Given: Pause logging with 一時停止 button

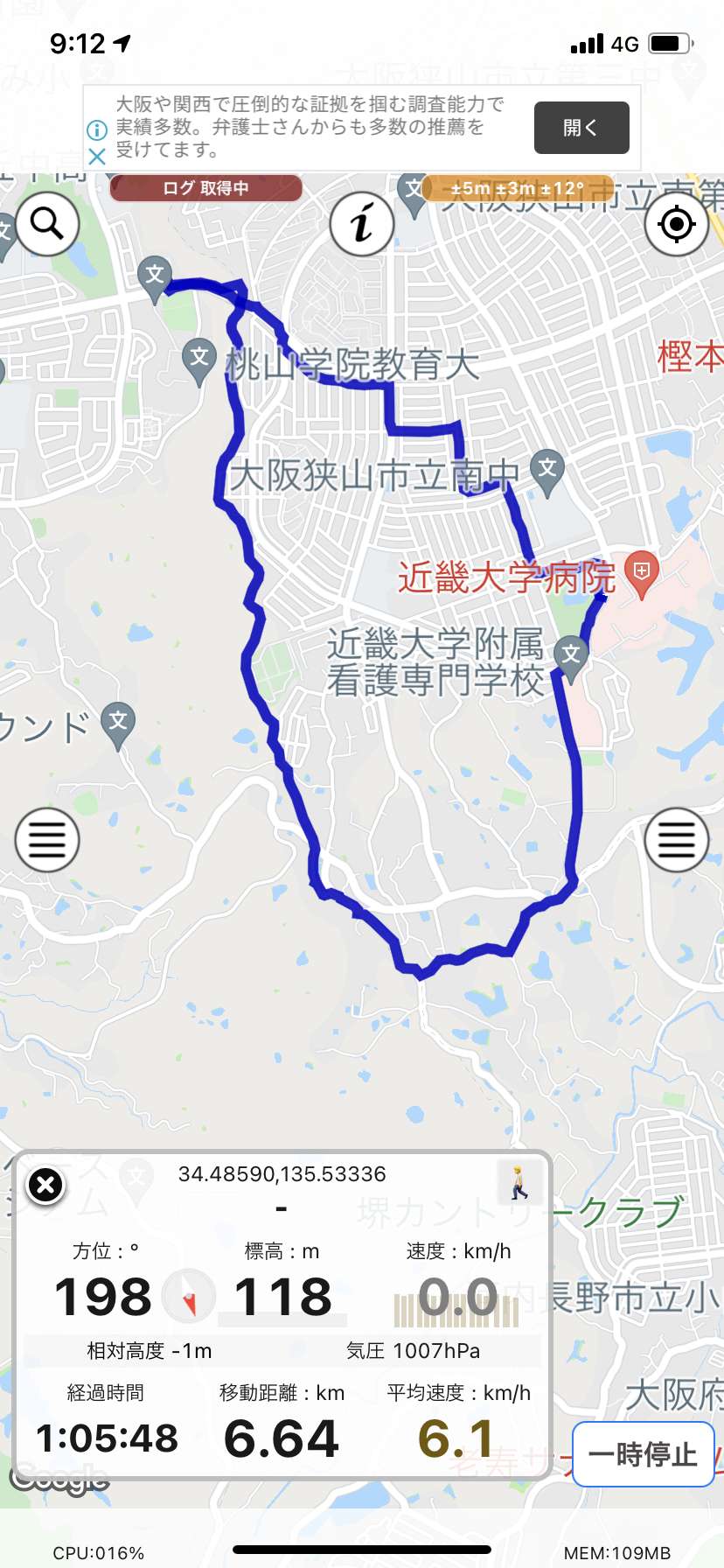Looking at the screenshot, I should tap(644, 1454).
